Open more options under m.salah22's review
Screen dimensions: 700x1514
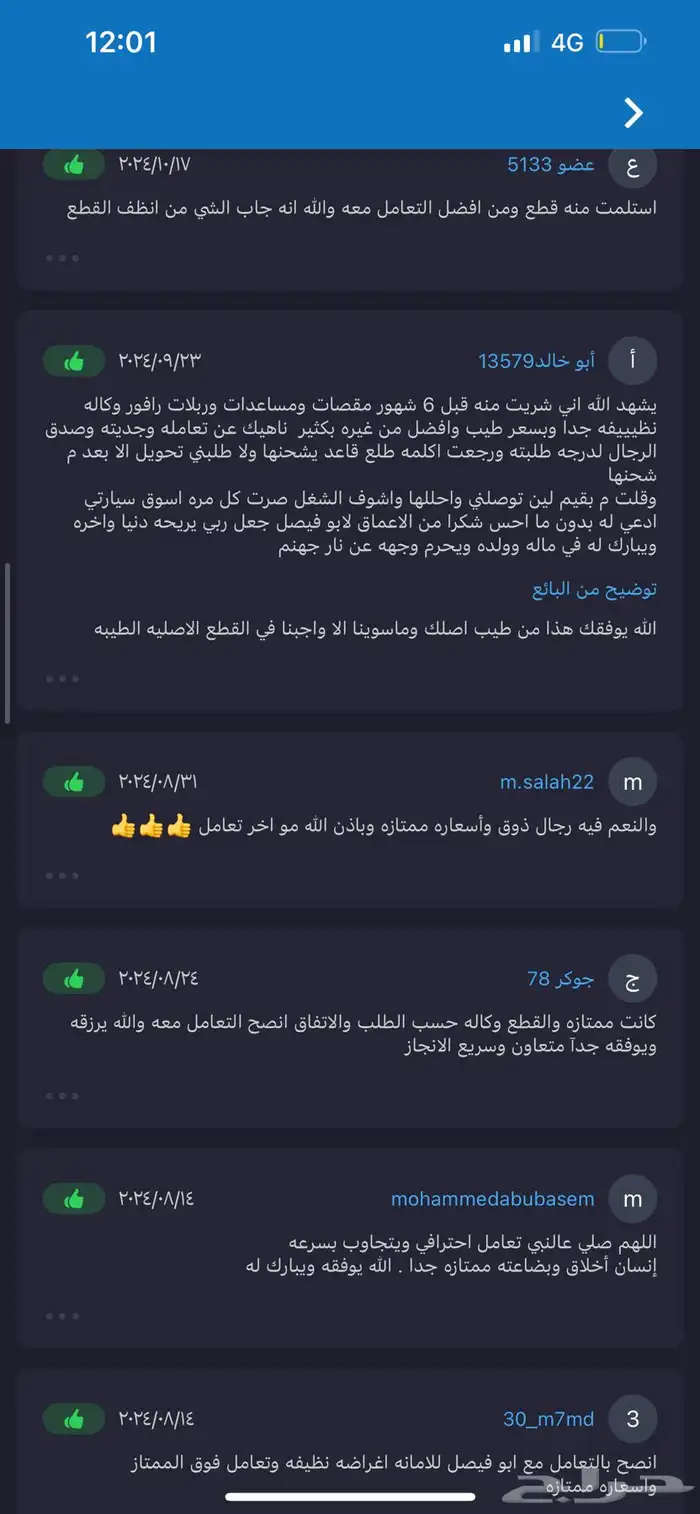click(x=62, y=875)
